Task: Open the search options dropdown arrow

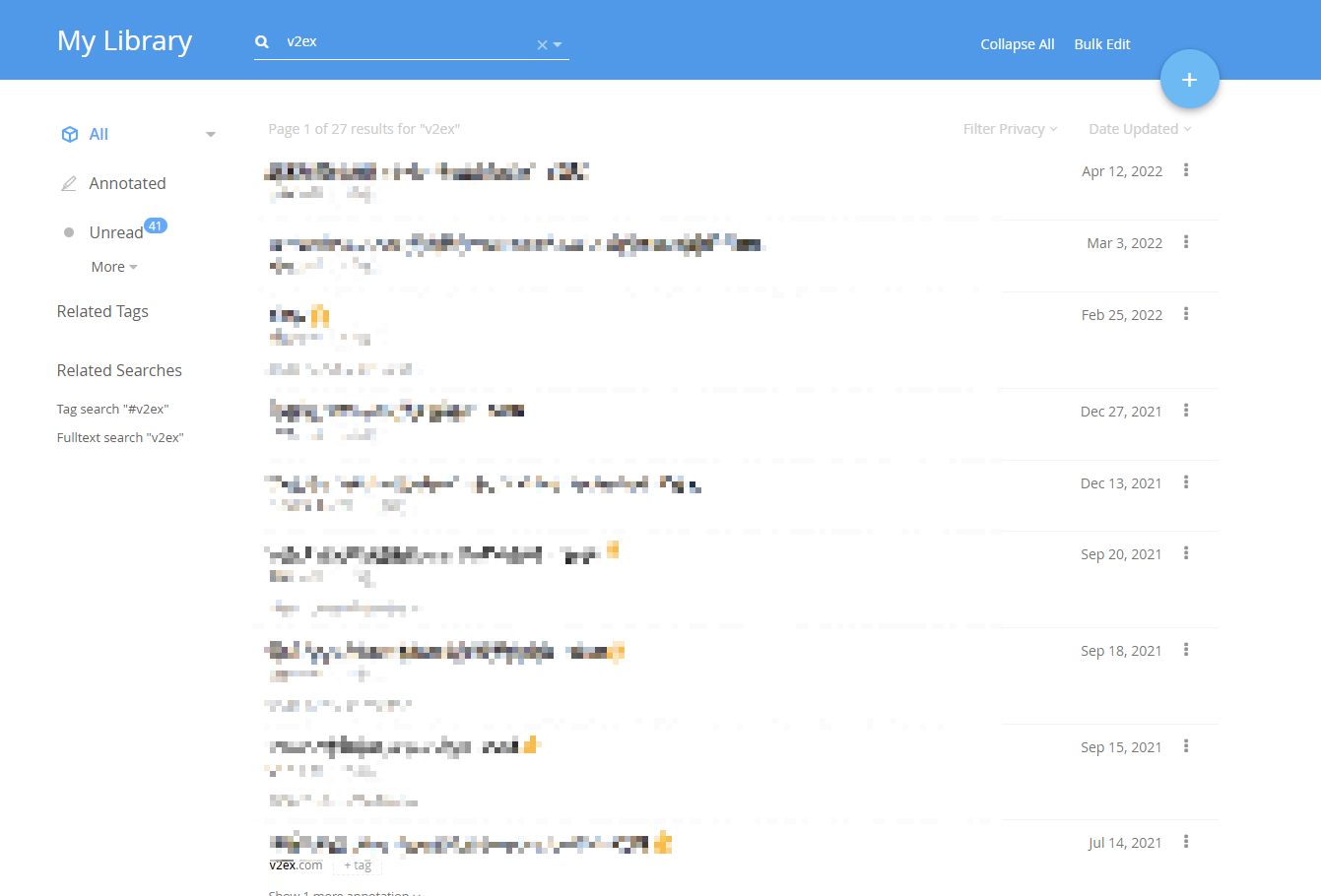Action: [x=558, y=45]
